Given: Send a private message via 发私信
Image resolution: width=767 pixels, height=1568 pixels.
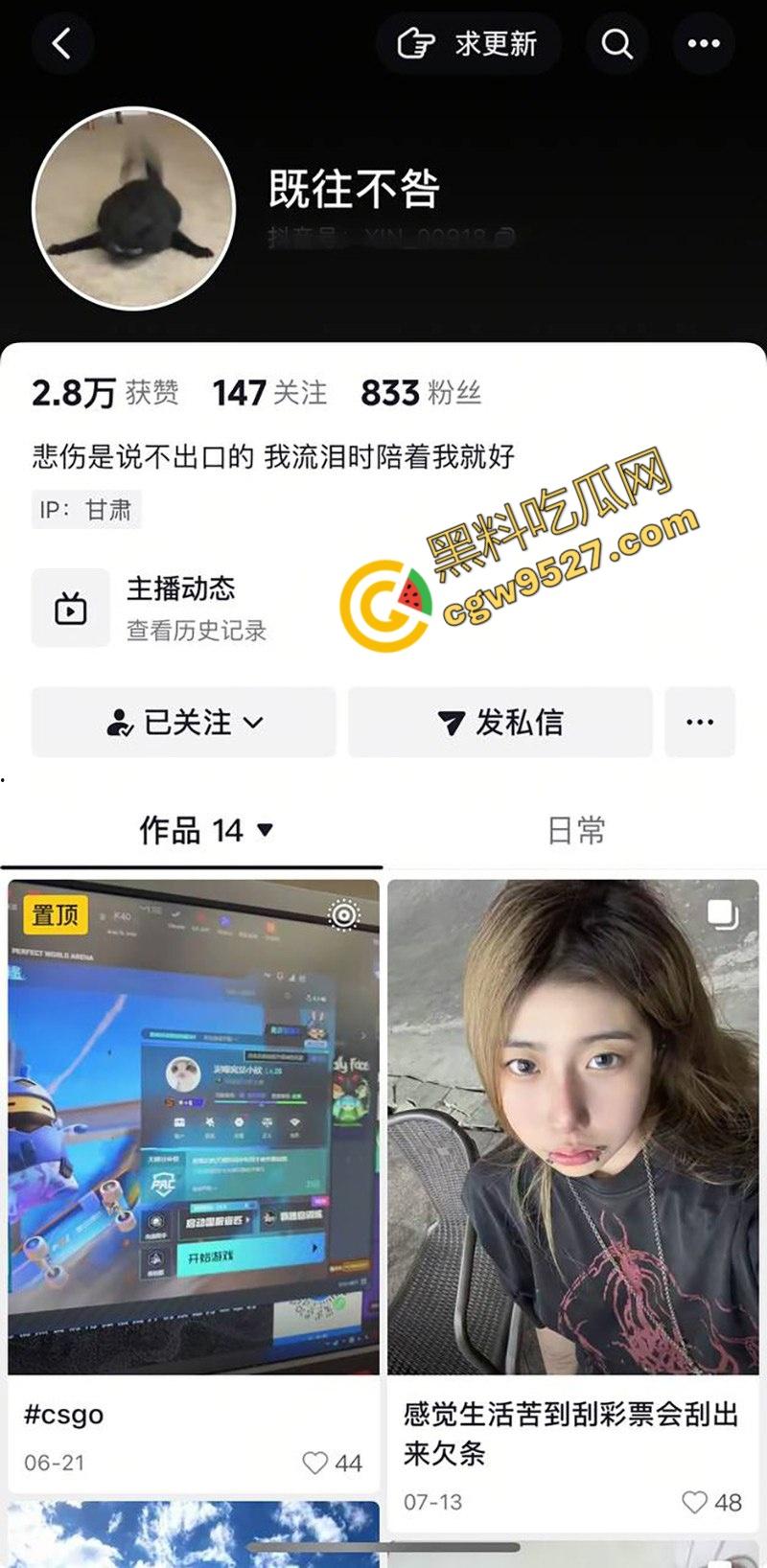Looking at the screenshot, I should (x=500, y=723).
